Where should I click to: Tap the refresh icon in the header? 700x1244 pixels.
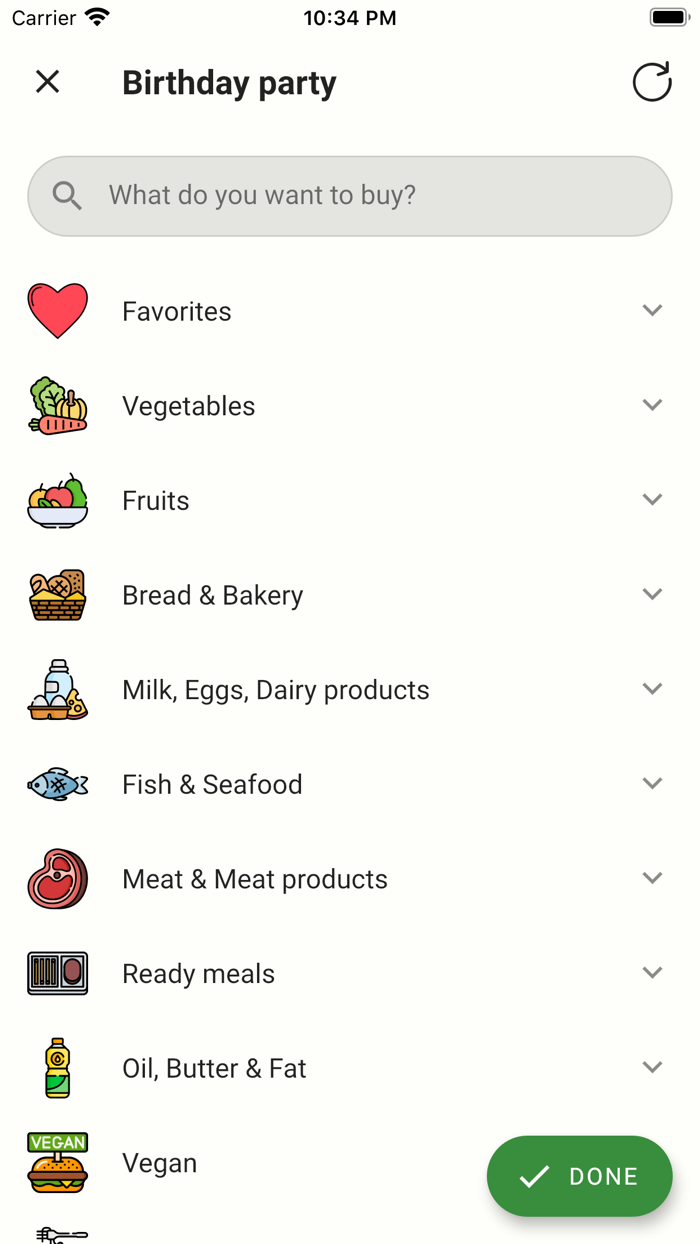click(652, 82)
